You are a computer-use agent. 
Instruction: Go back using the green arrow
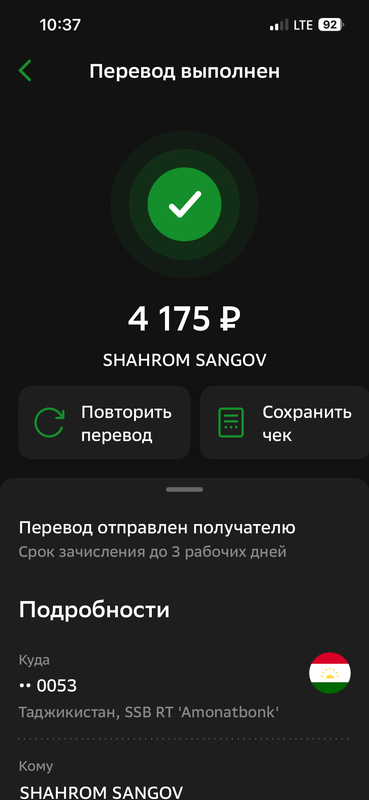(25, 71)
